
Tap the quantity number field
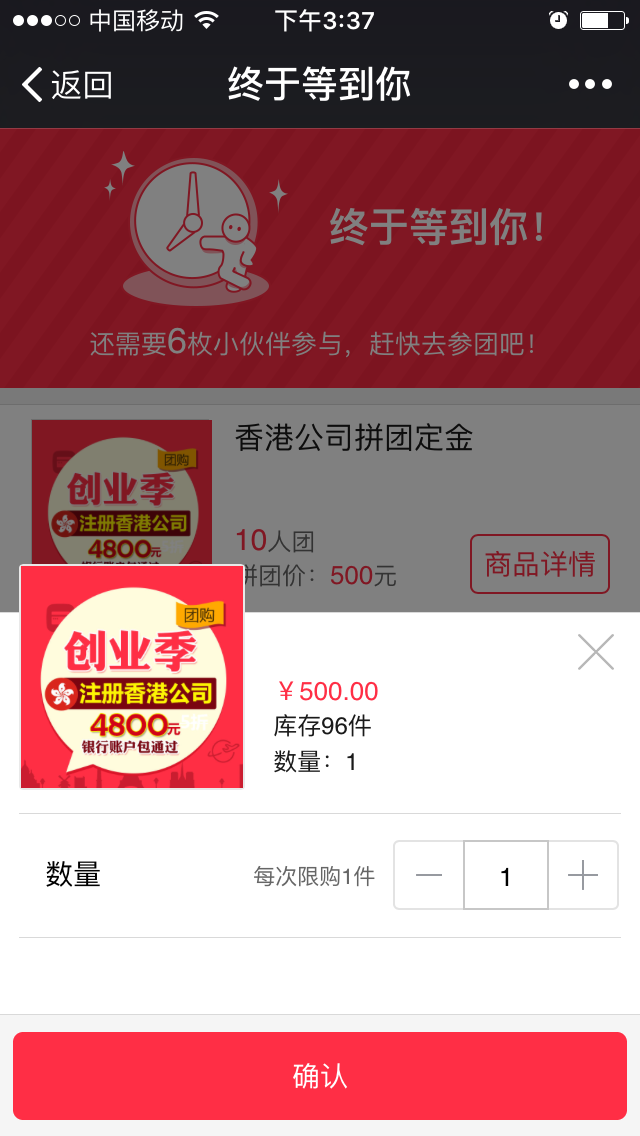(506, 876)
